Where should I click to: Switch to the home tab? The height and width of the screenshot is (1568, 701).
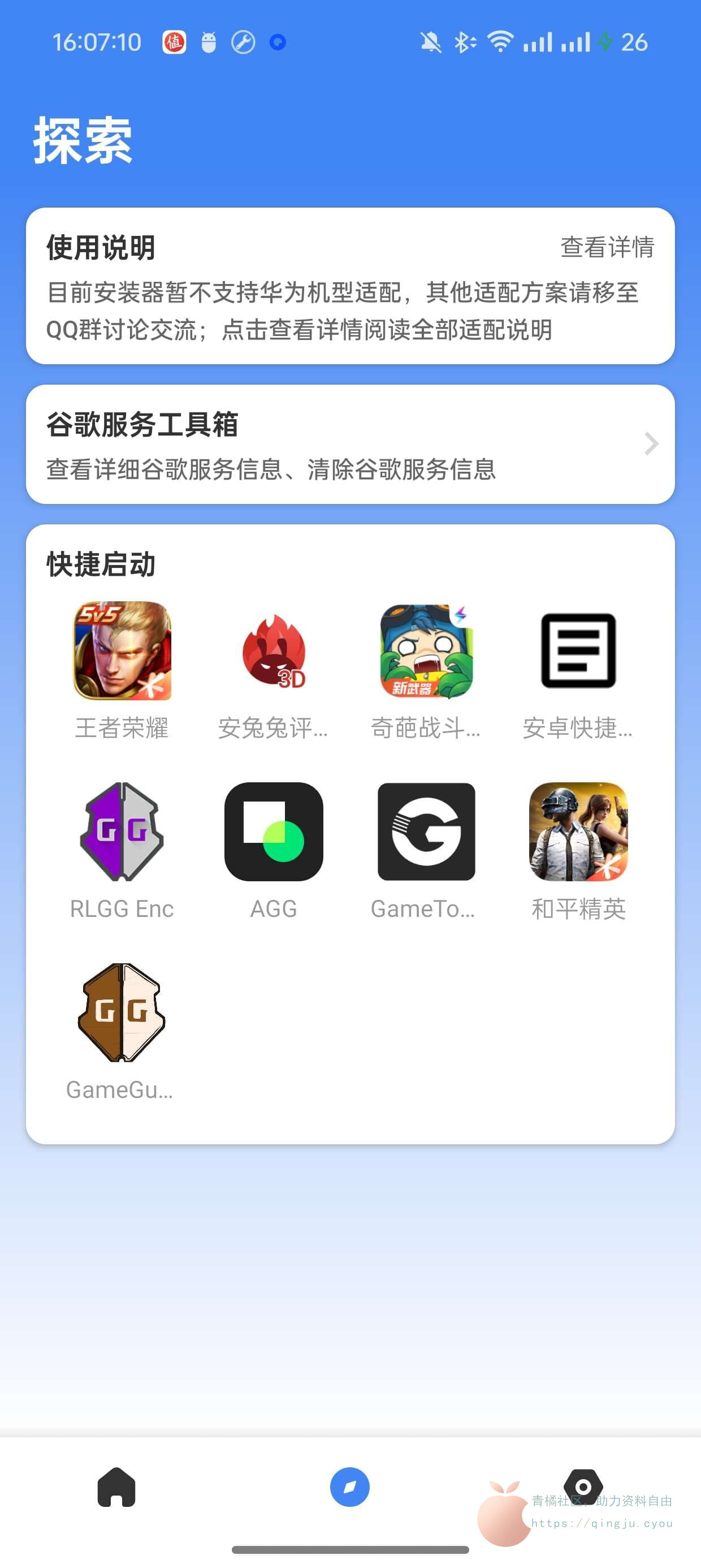[x=116, y=1487]
